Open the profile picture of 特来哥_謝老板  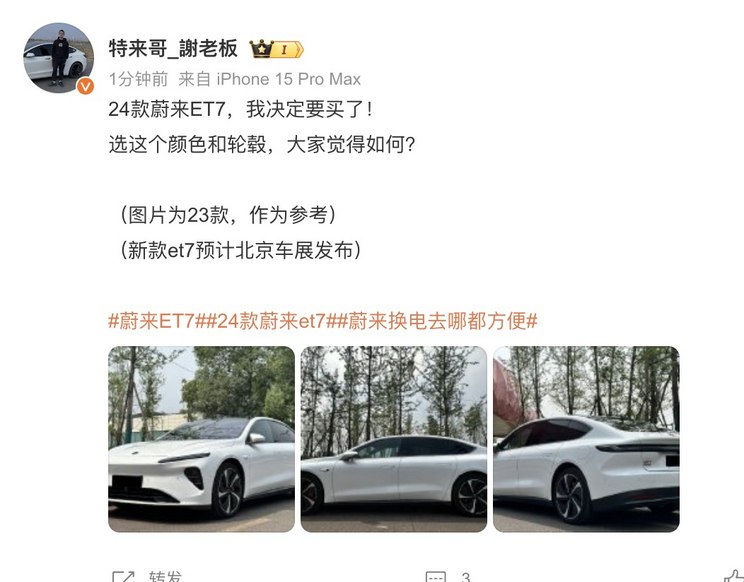click(59, 58)
